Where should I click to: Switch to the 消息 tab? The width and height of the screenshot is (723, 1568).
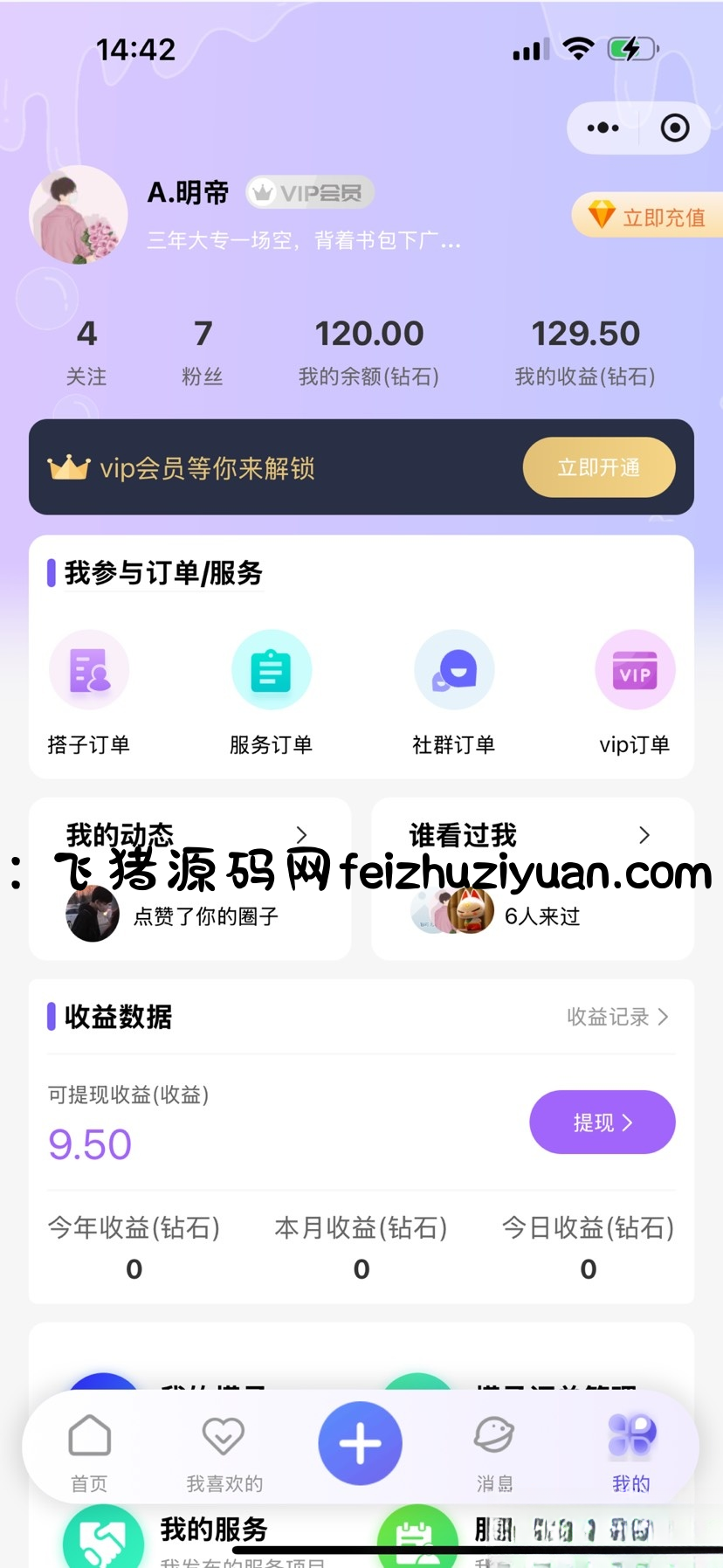pos(494,1450)
